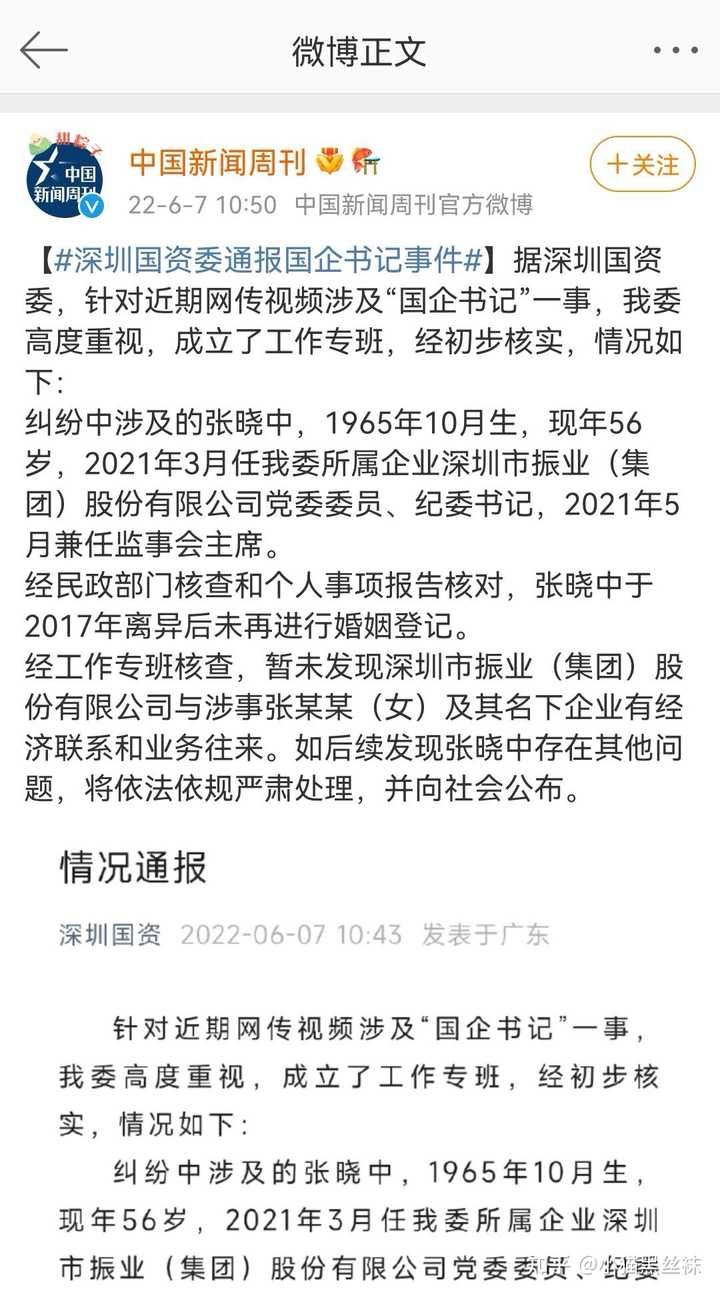Open 中国新闻周刊 profile avatar

coord(65,176)
